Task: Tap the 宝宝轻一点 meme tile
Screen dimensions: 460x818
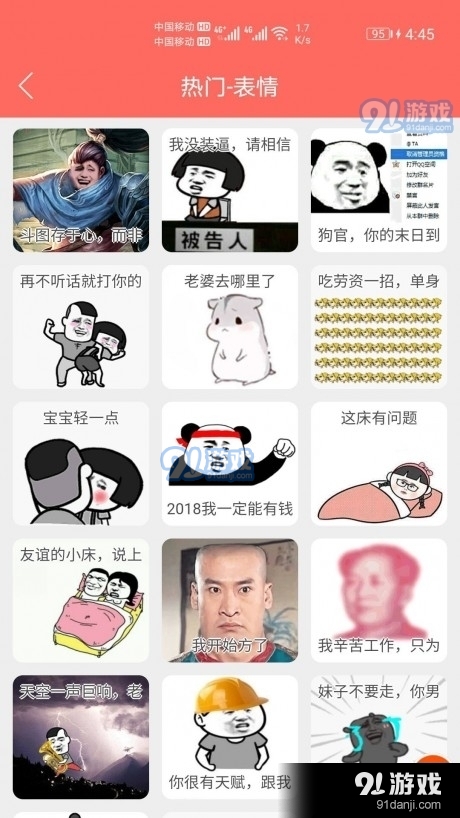Action: click(81, 464)
